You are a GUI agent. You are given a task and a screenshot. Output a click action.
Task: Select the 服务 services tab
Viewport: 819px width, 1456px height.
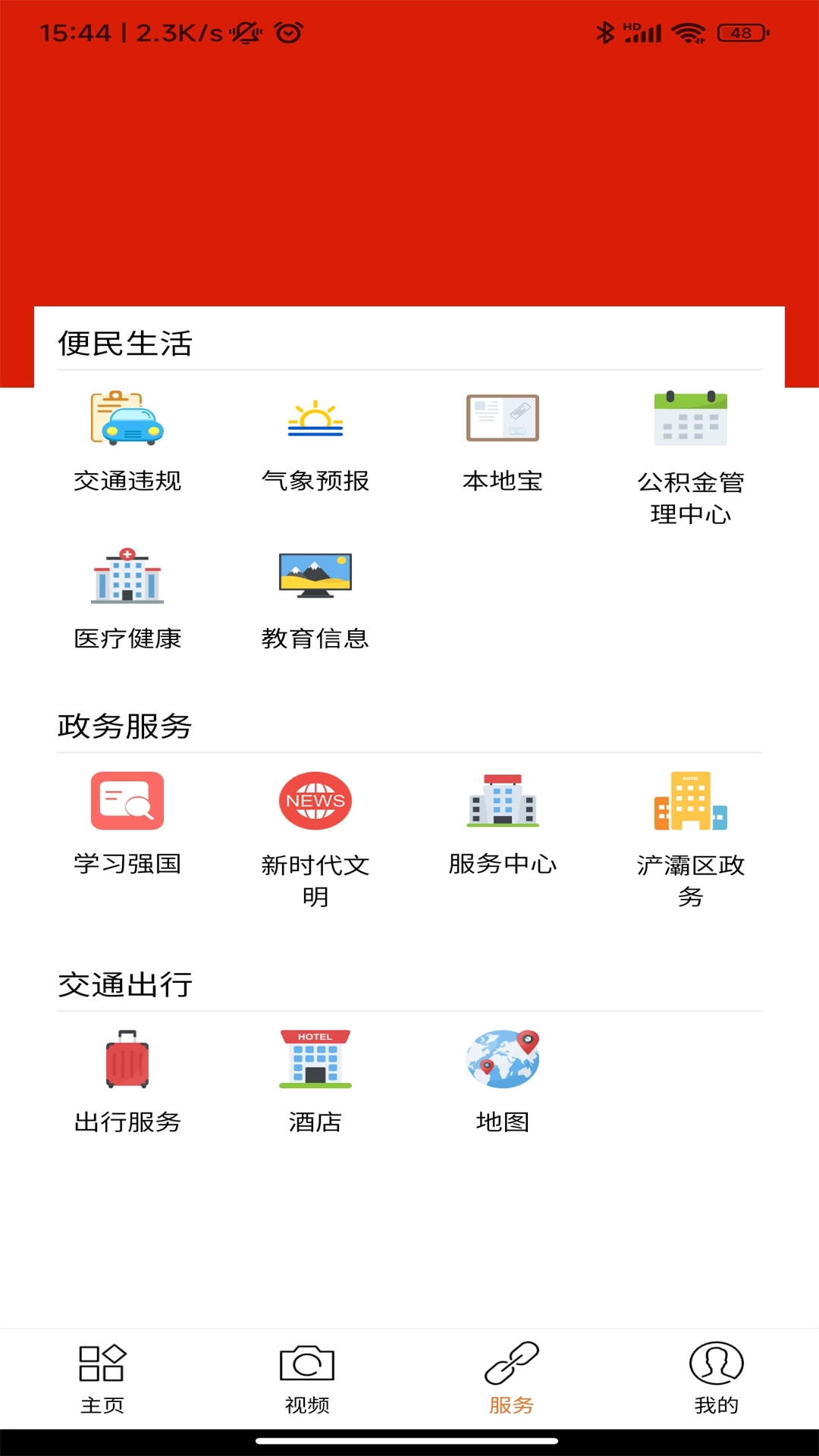point(512,1379)
